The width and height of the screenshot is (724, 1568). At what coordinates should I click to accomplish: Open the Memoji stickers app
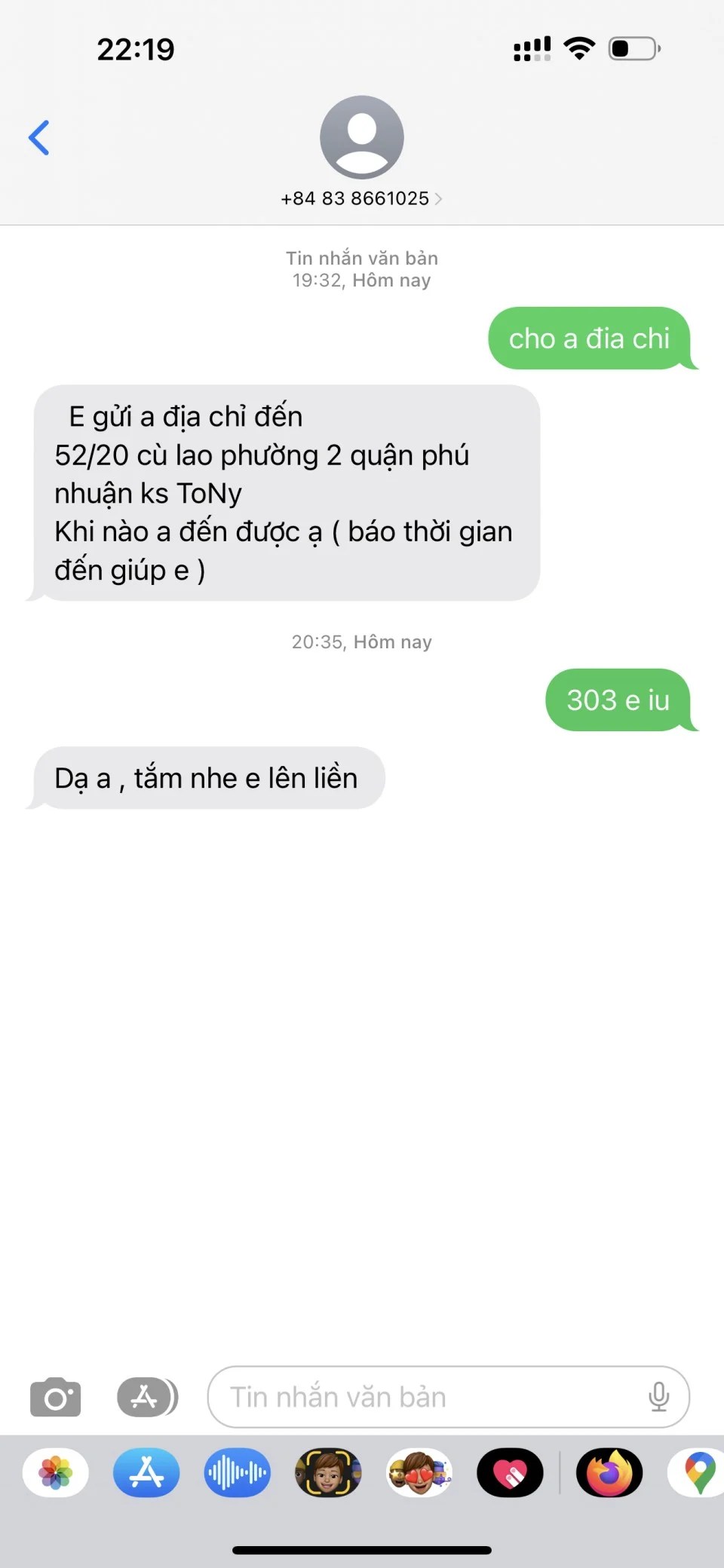[x=419, y=1472]
